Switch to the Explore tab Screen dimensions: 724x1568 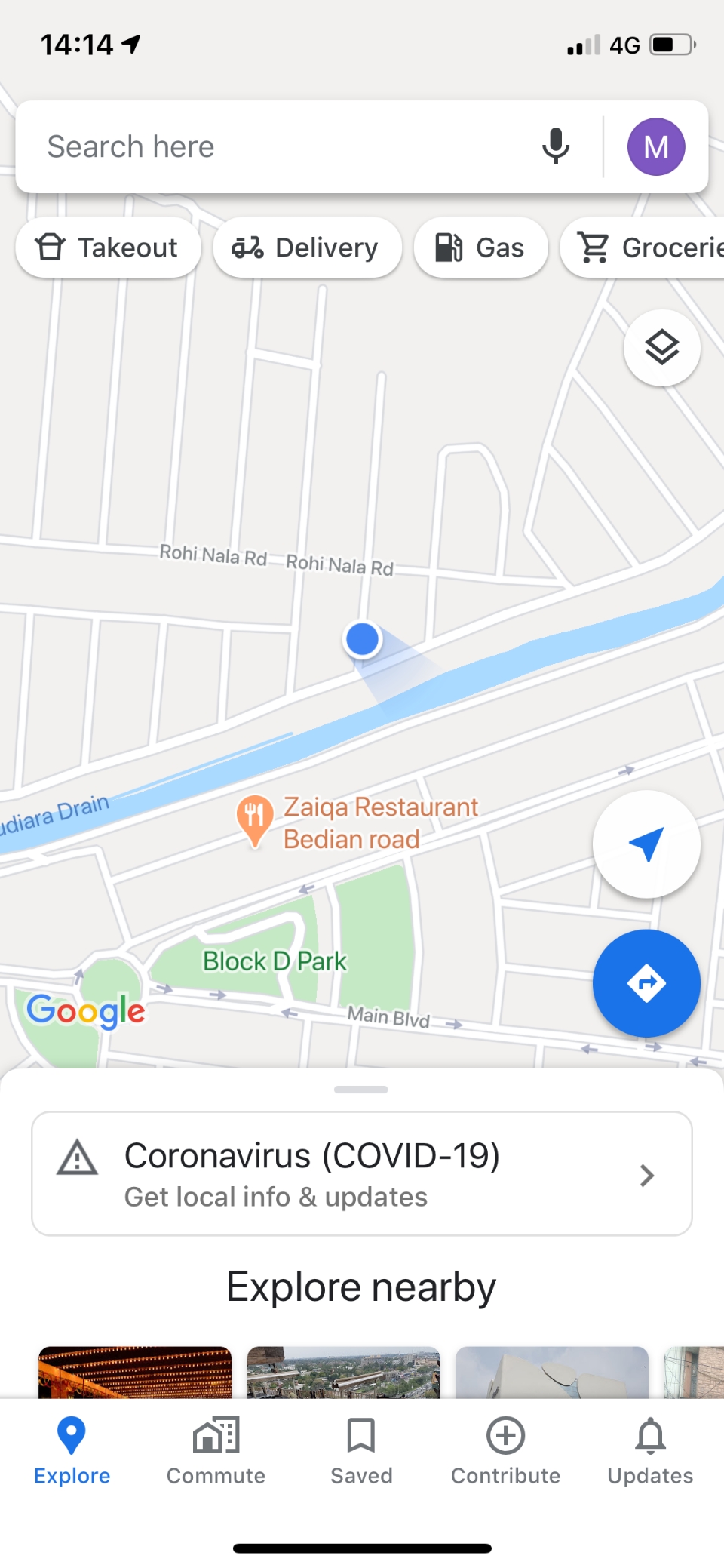click(72, 1450)
